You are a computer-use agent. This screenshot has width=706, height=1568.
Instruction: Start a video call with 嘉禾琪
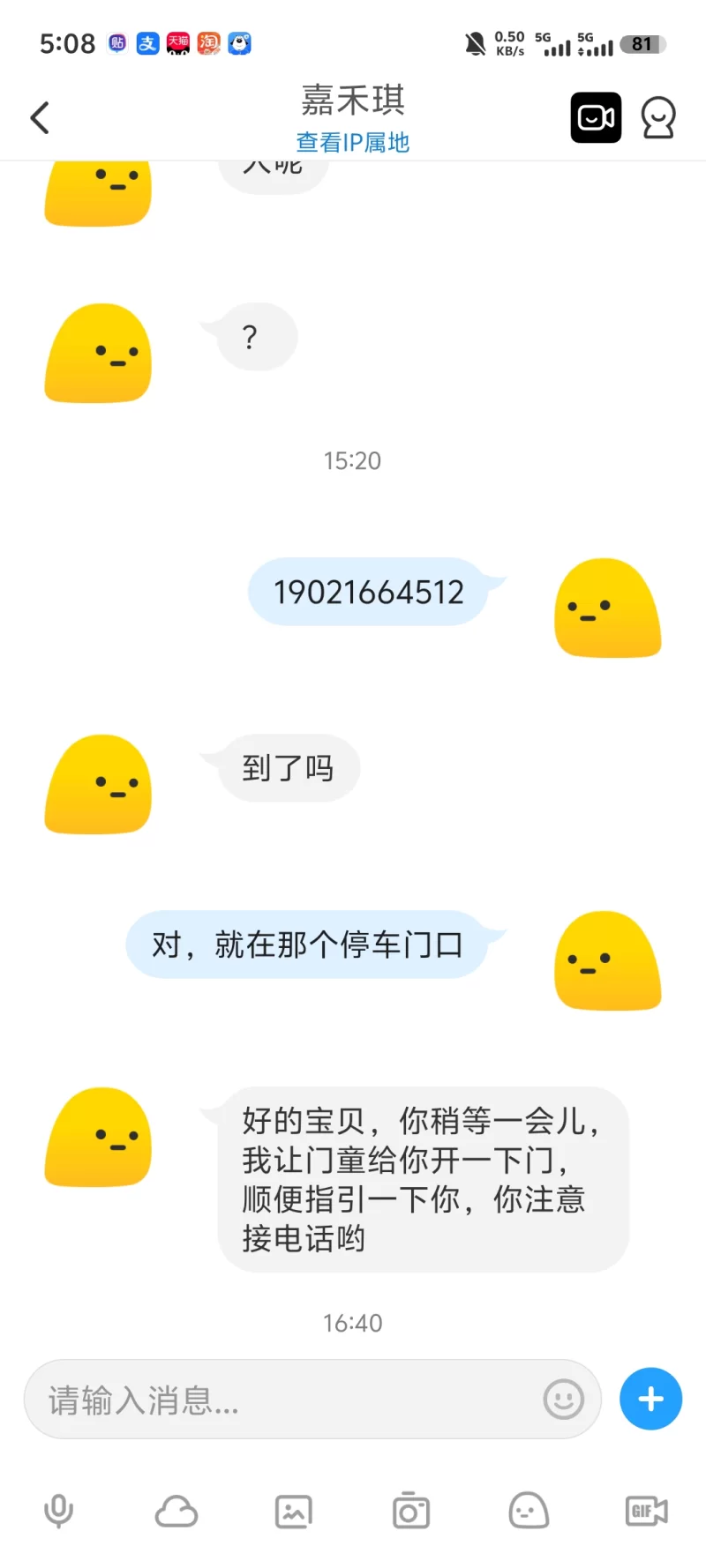tap(596, 117)
